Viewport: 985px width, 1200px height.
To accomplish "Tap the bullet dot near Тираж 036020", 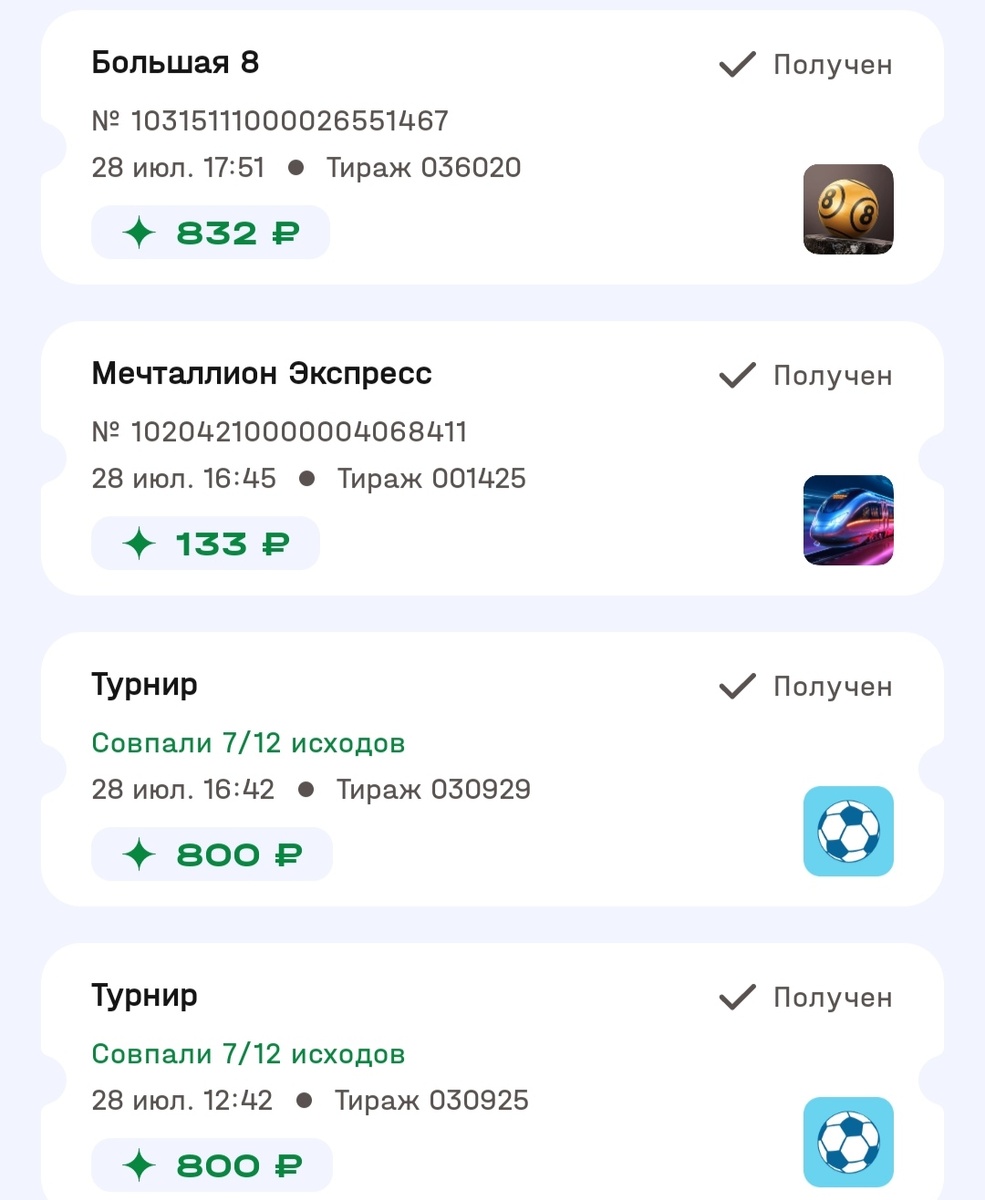I will pos(296,168).
